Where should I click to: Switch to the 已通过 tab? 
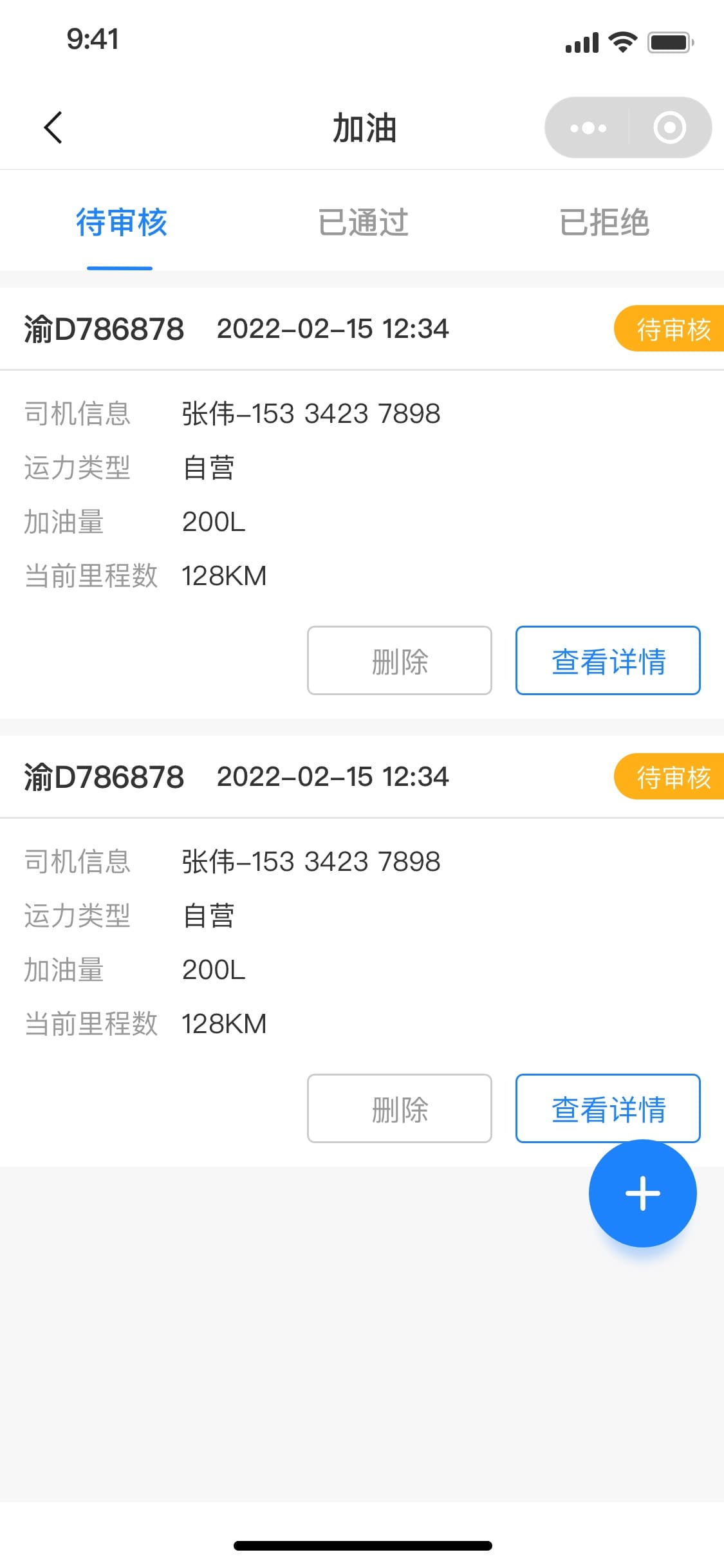click(363, 223)
